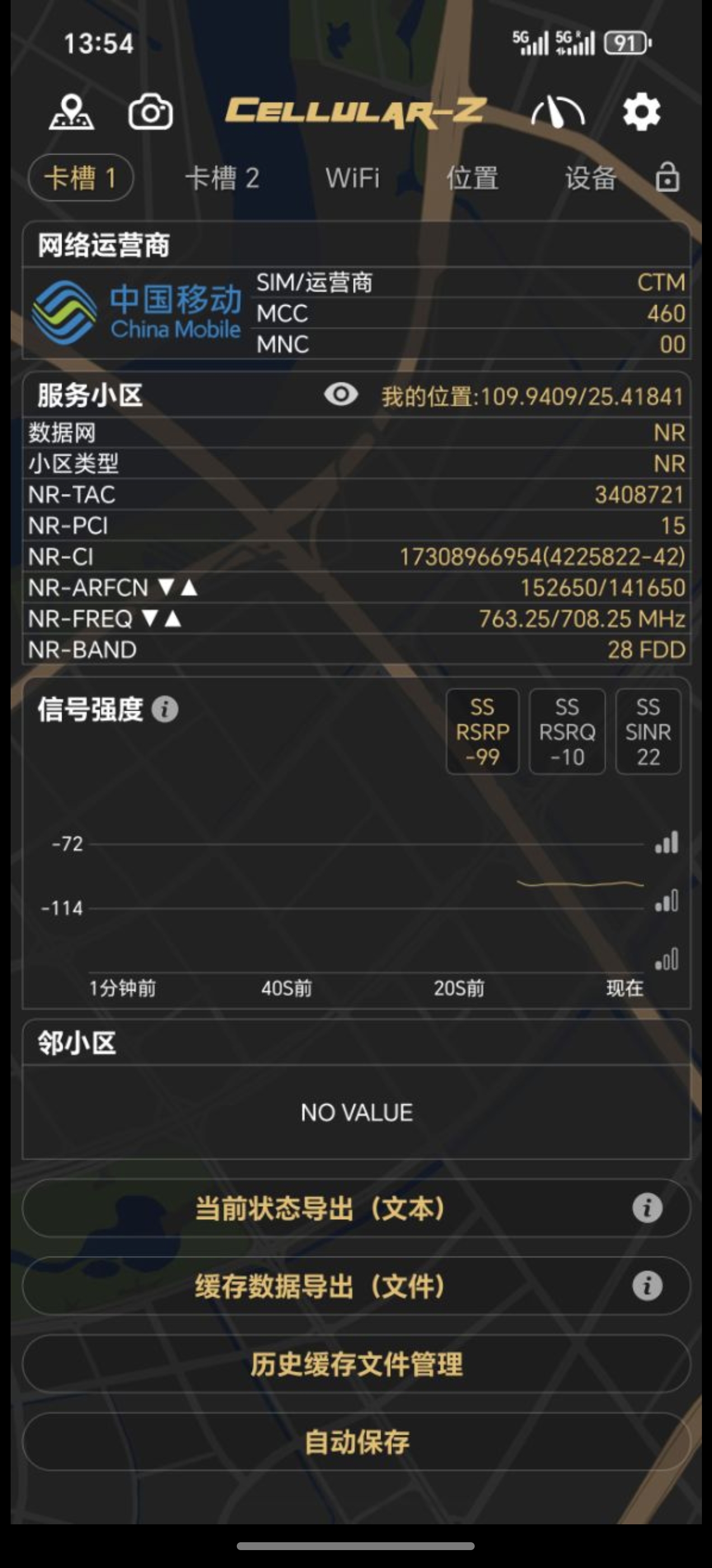
Task: Select the SS RSRP chart metric
Action: pos(483,732)
